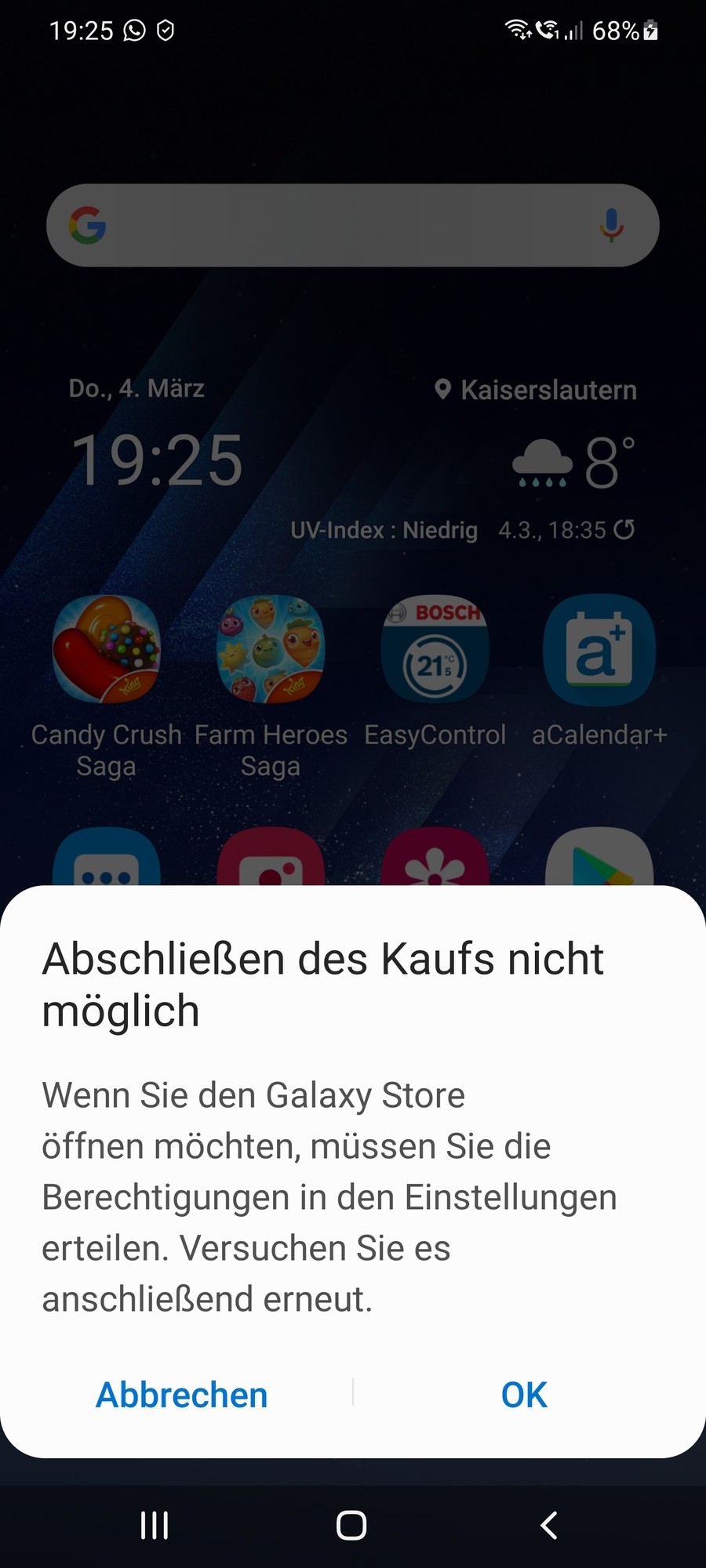
Task: Go back using the navigation bar
Action: (549, 1526)
